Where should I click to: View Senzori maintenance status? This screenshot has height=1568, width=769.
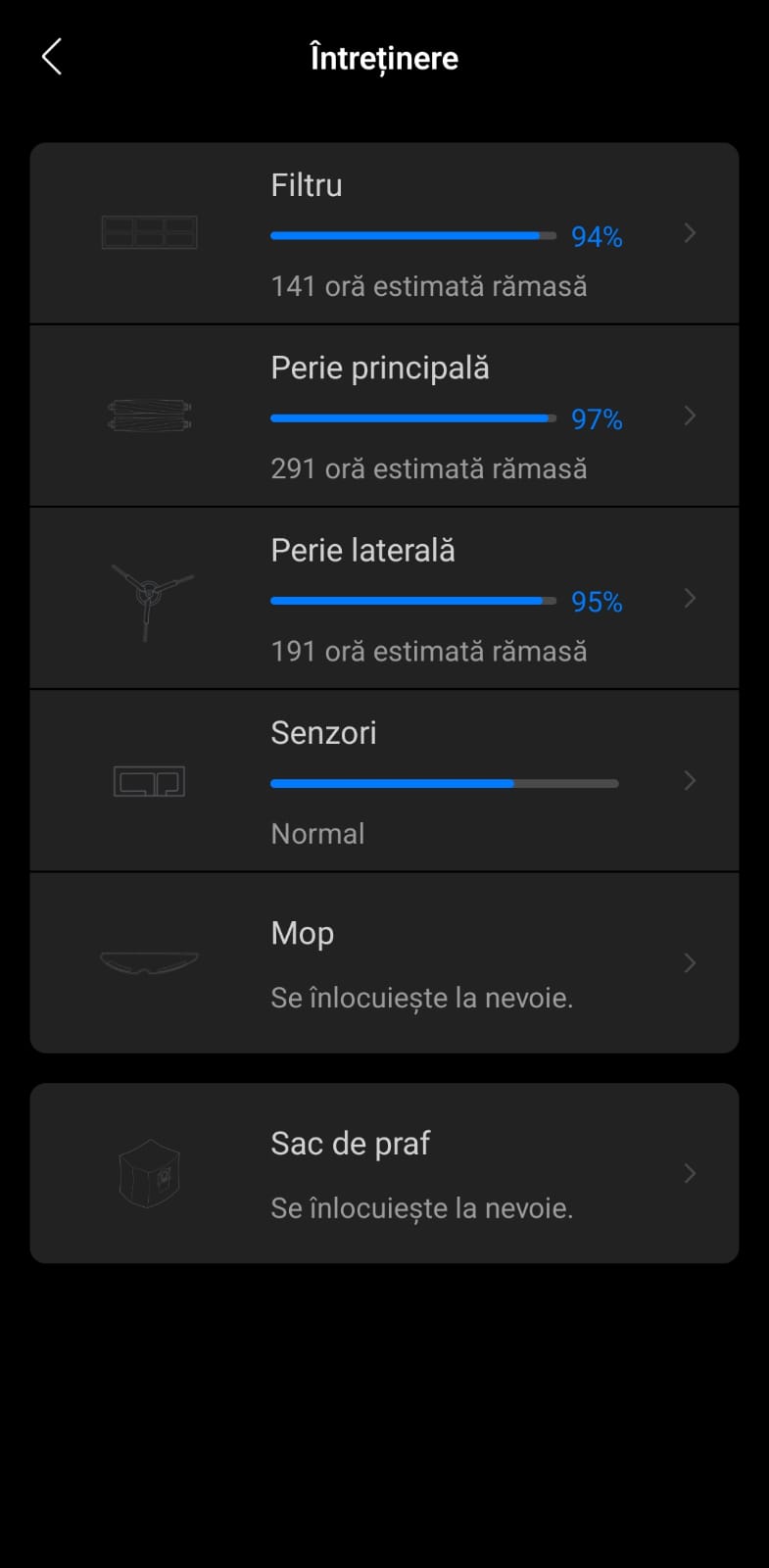coord(384,781)
